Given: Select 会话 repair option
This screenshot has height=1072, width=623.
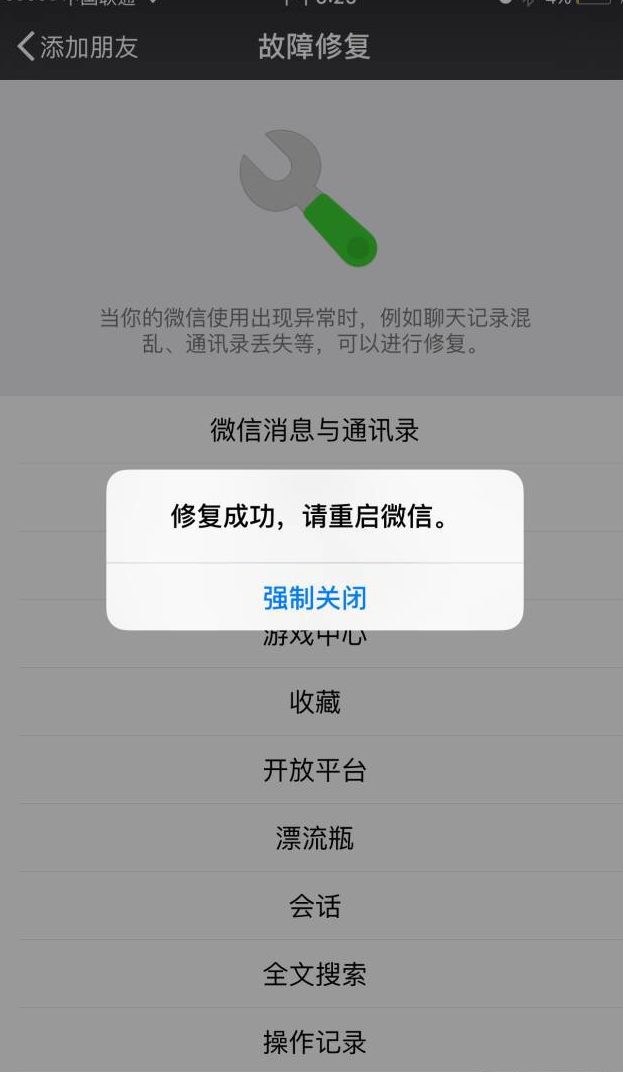Looking at the screenshot, I should click(x=314, y=907).
